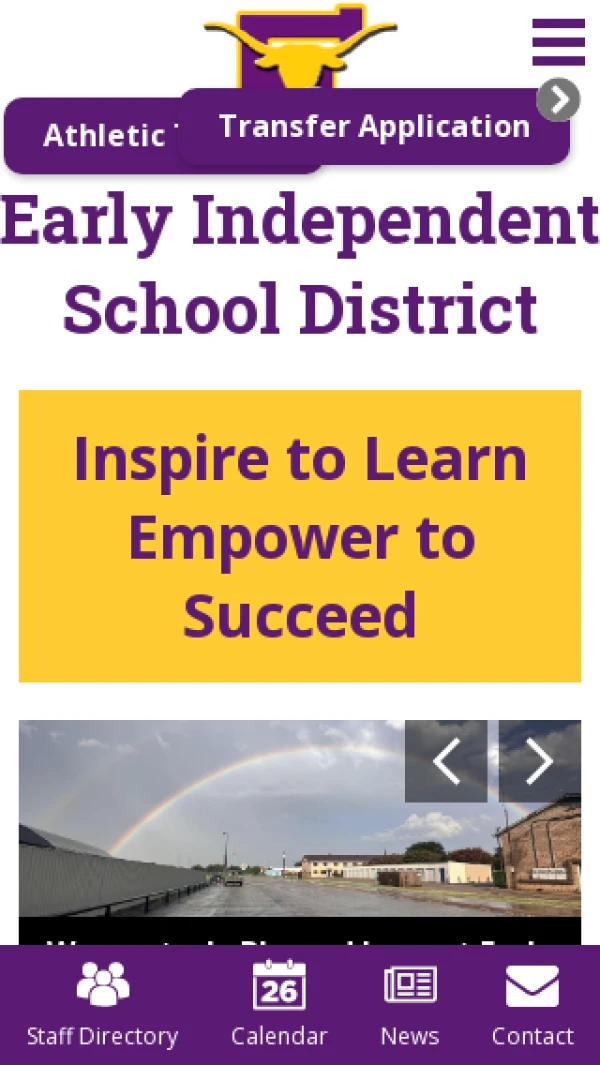Show the next slideshow photo
This screenshot has width=600, height=1065.
tap(540, 761)
